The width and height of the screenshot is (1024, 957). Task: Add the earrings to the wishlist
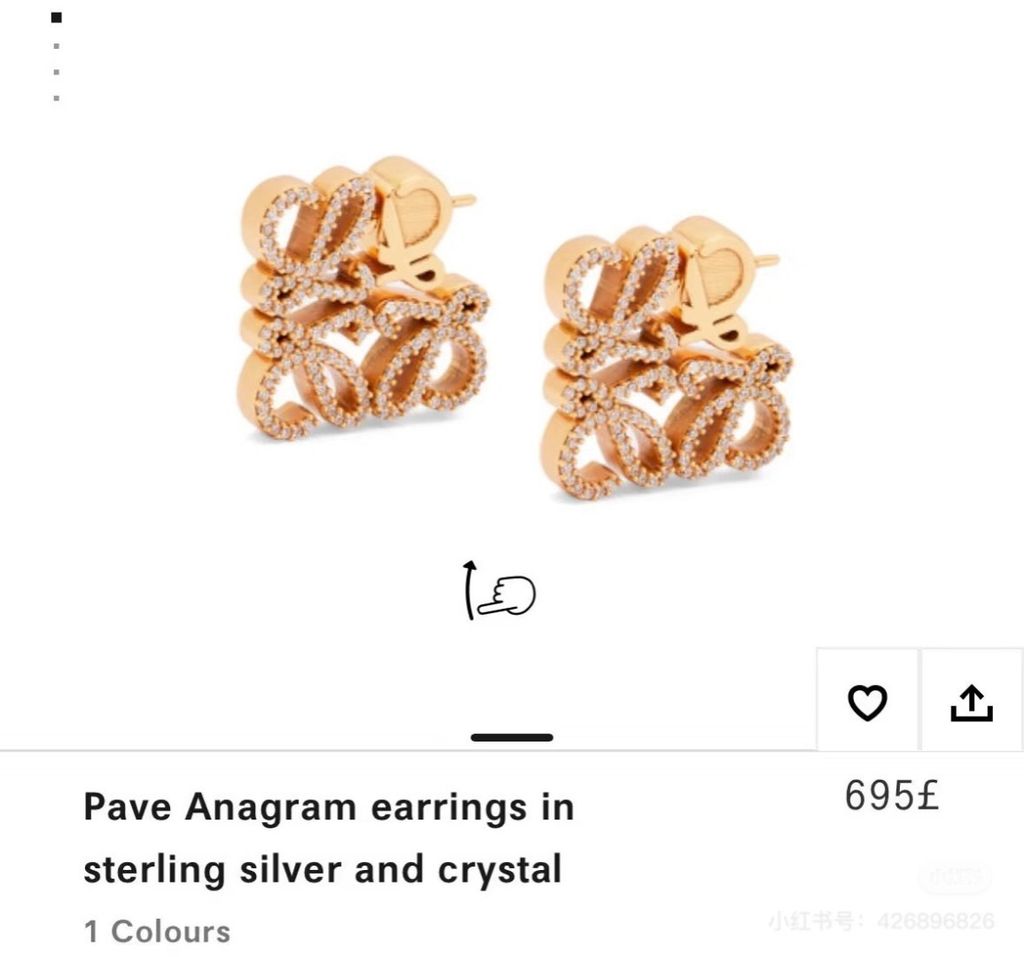click(x=867, y=702)
